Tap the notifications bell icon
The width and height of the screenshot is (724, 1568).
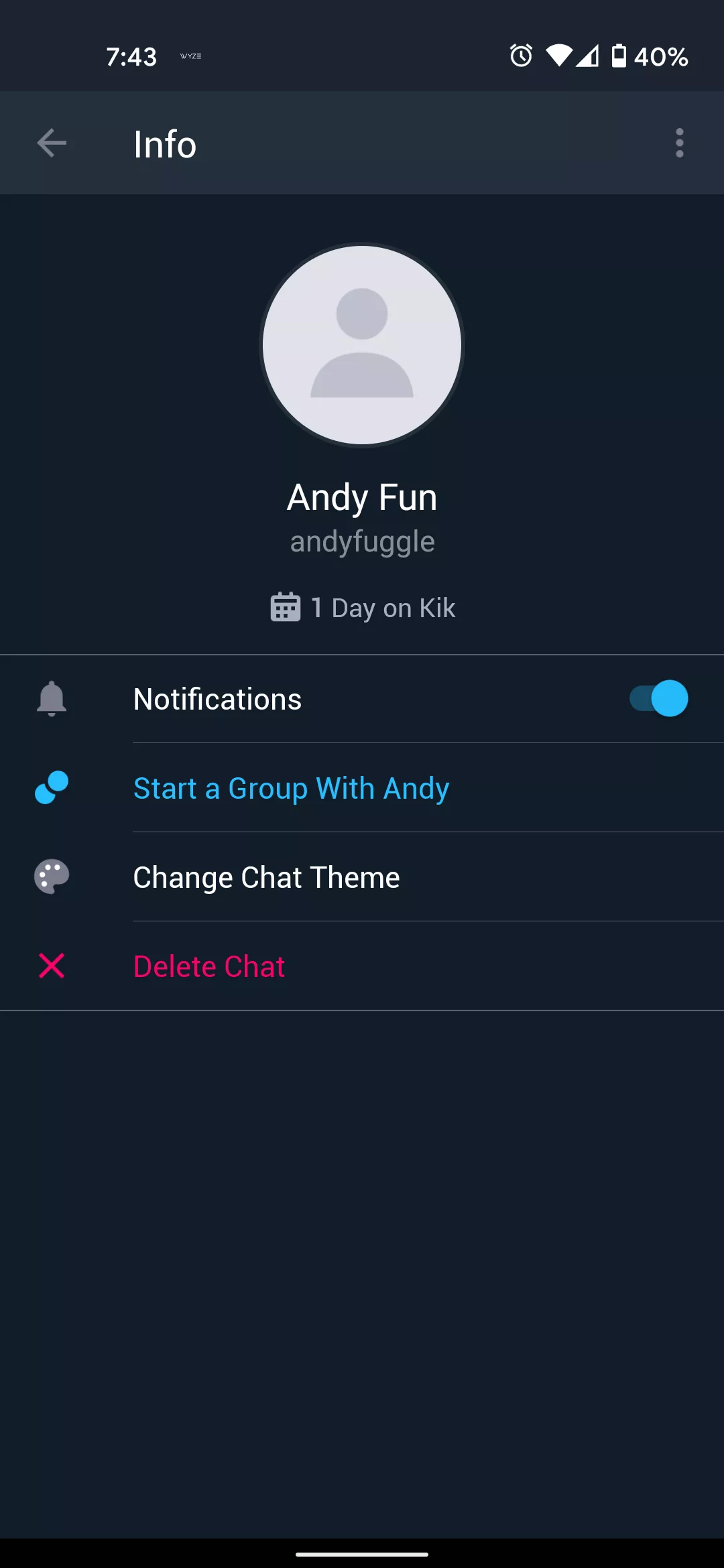point(51,698)
